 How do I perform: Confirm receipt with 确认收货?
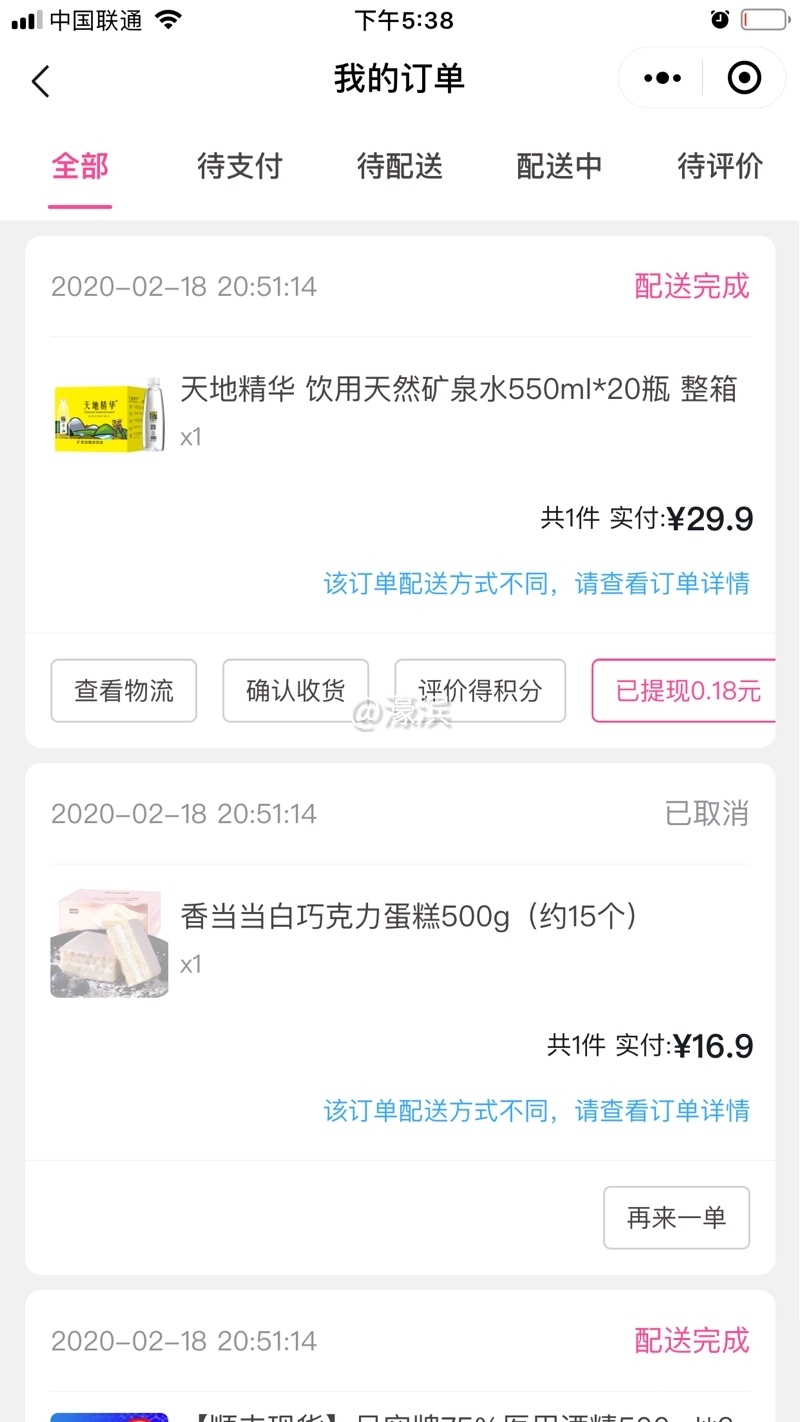point(296,691)
